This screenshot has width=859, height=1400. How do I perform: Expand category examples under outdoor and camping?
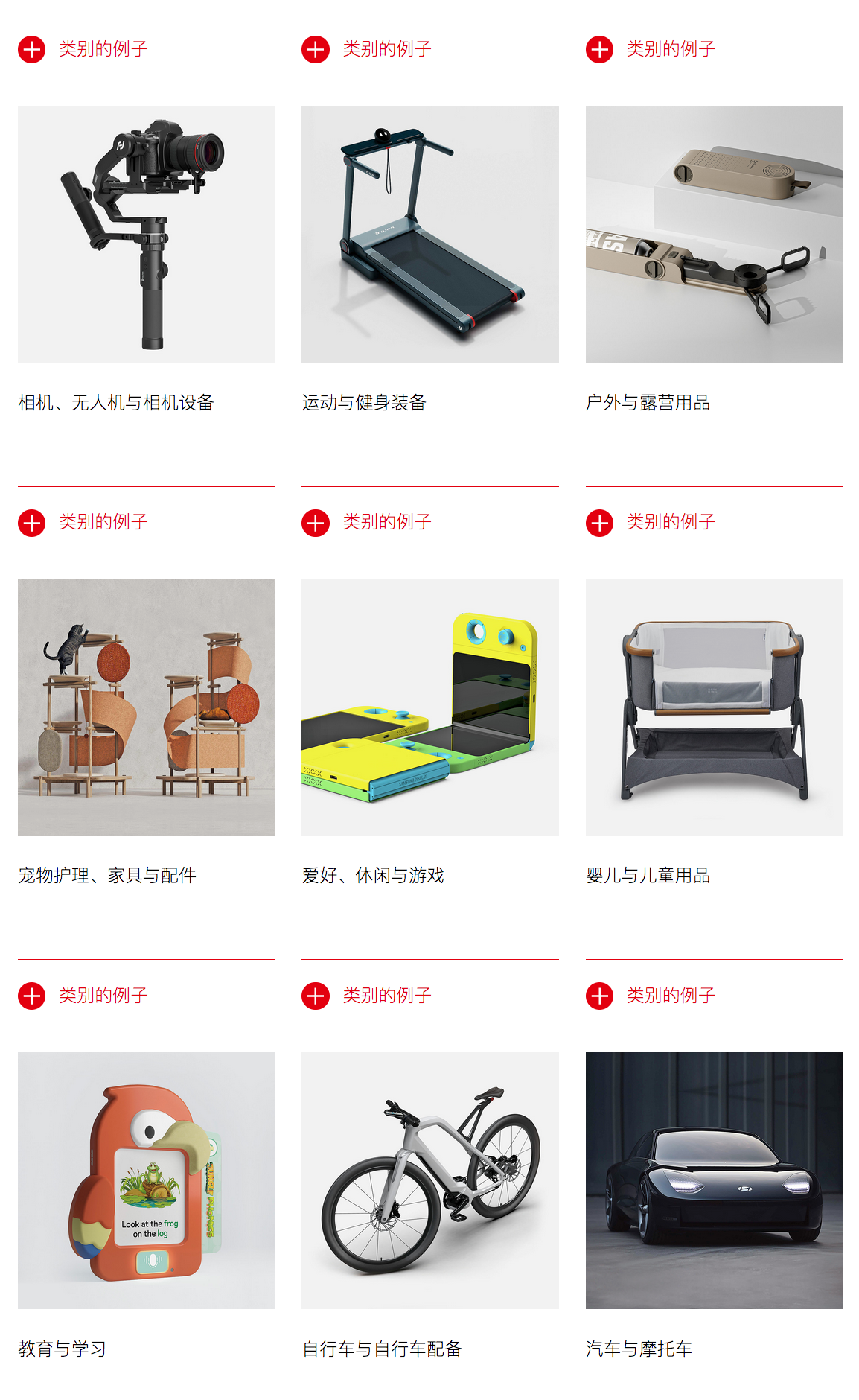point(599,523)
